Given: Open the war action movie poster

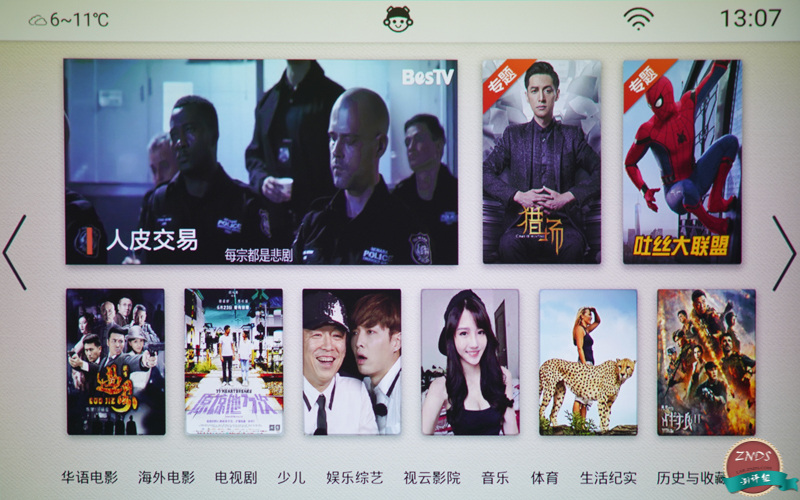Looking at the screenshot, I should coord(706,362).
